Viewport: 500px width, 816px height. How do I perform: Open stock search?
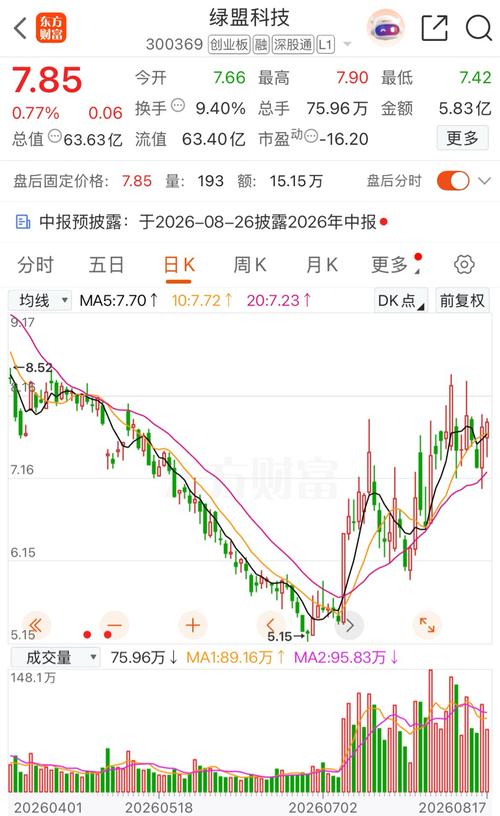478,28
